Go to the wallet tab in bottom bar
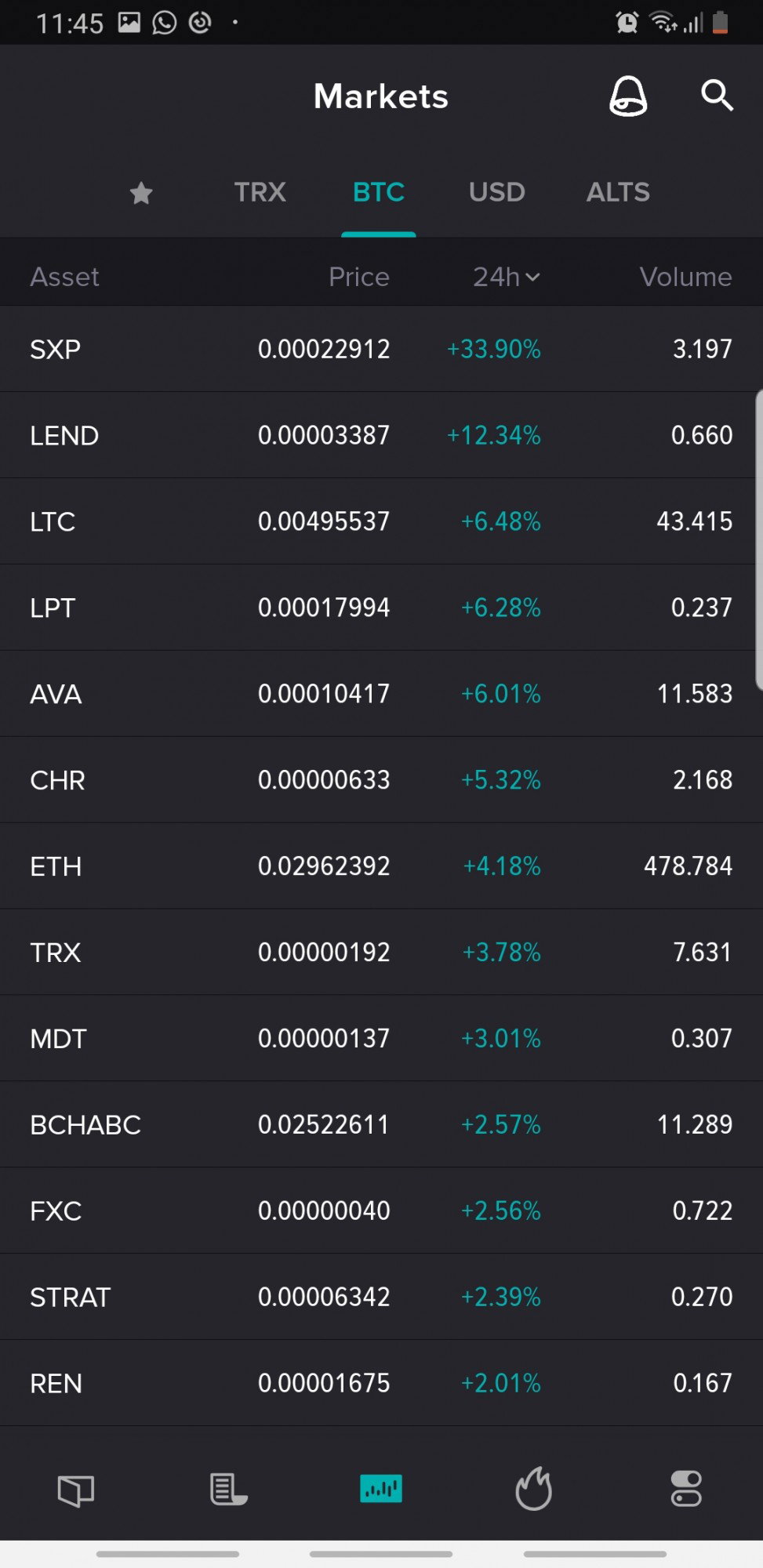Viewport: 763px width, 1568px height. pos(76,1490)
